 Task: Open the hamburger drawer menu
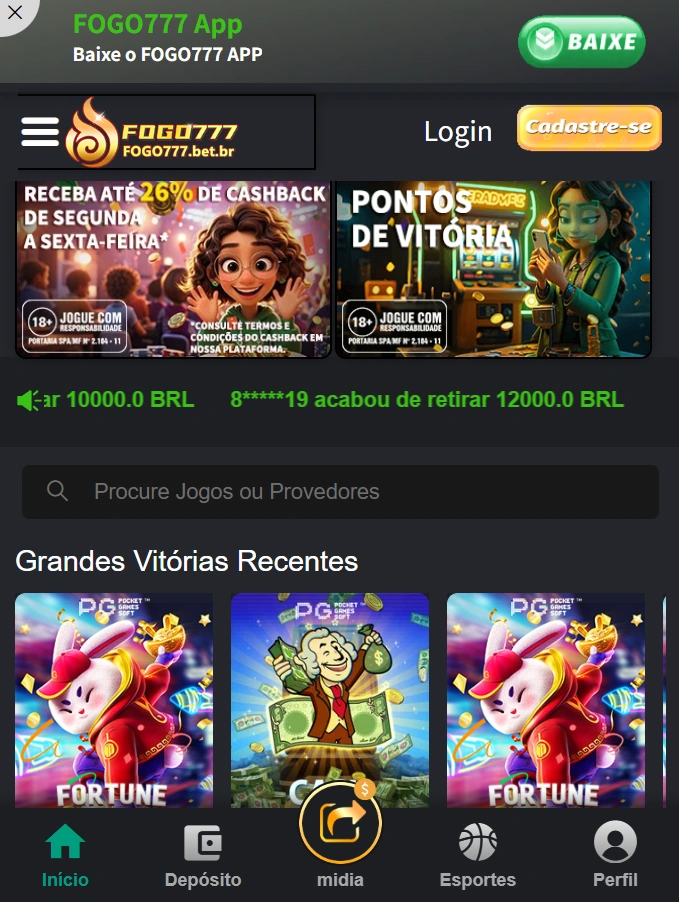tap(40, 132)
